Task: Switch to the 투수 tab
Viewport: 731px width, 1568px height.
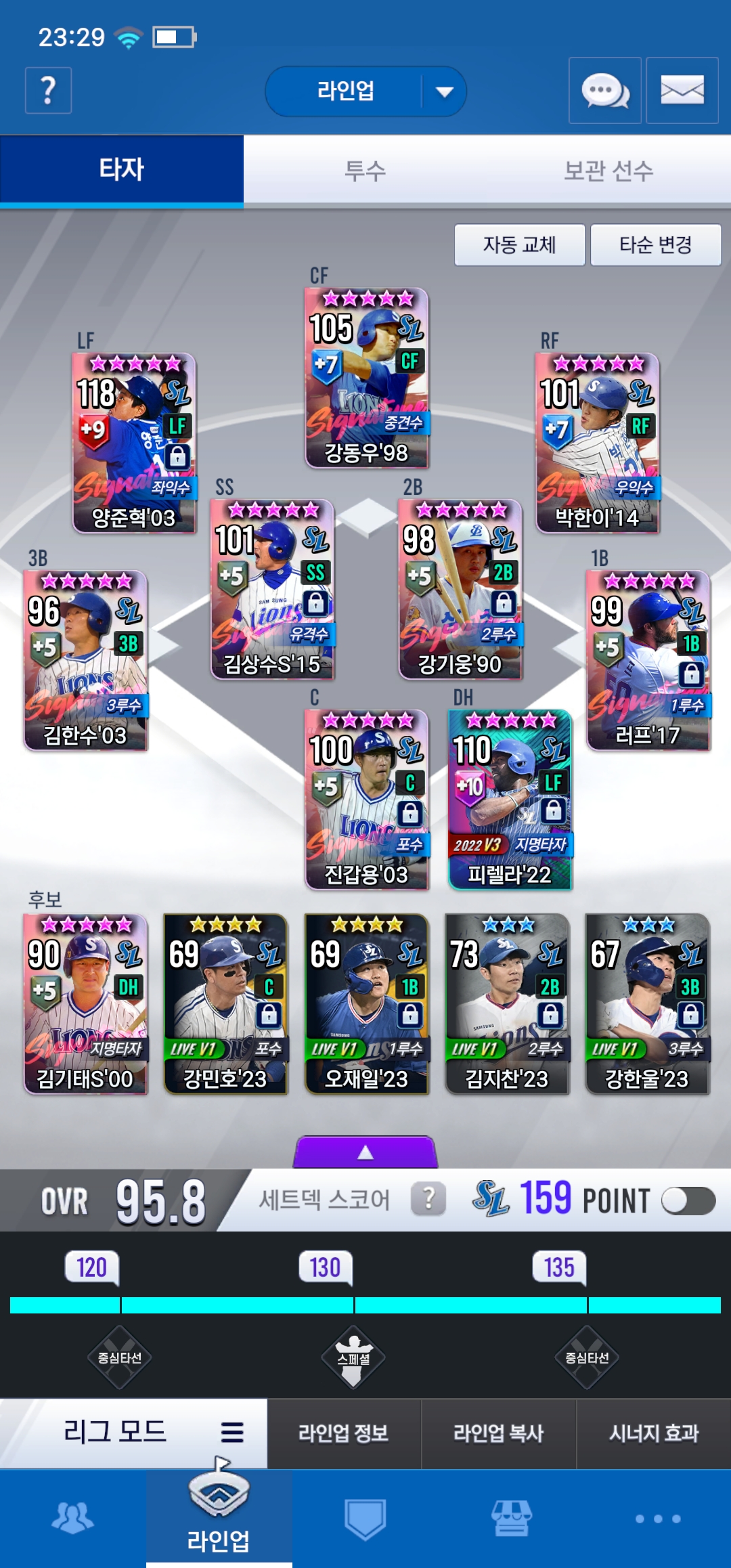Action: 365,170
